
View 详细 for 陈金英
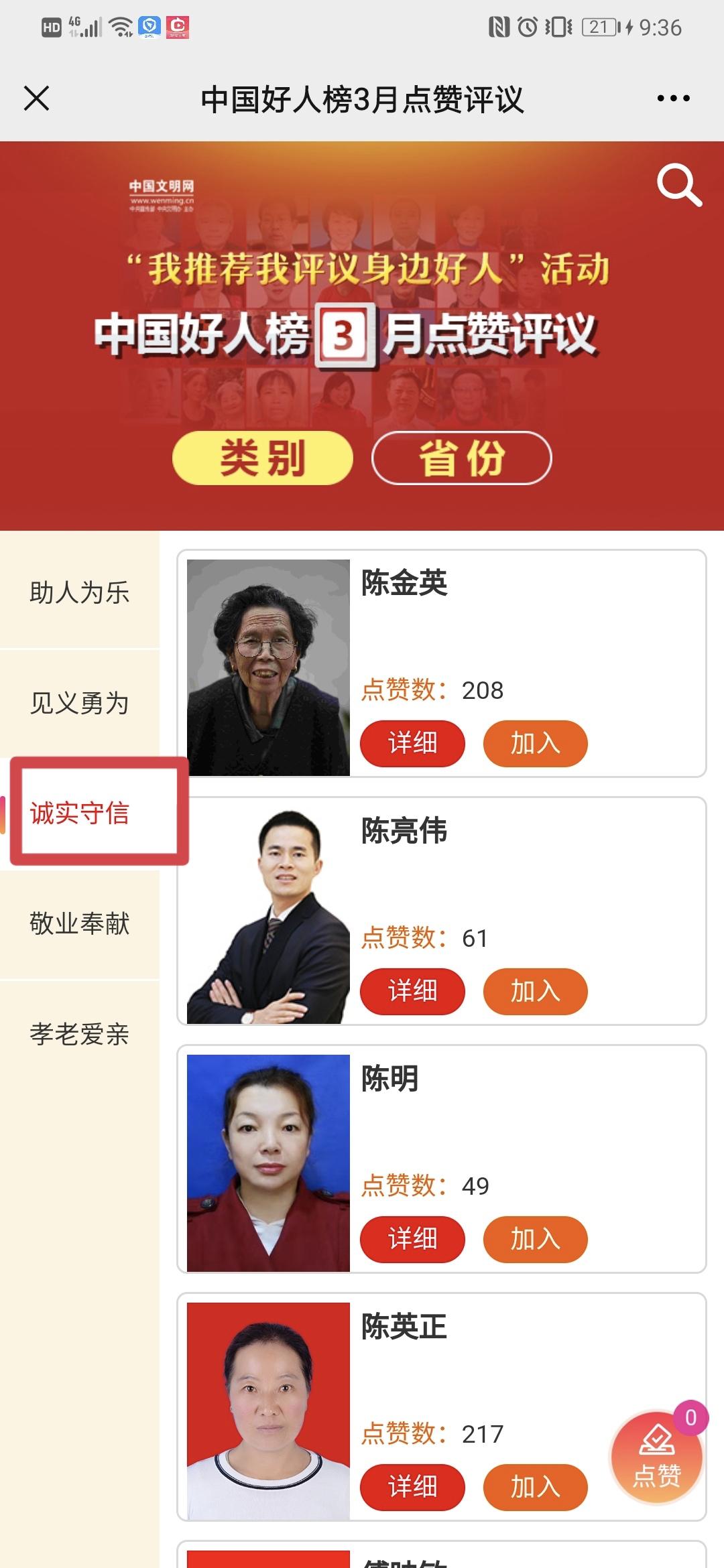click(x=412, y=743)
